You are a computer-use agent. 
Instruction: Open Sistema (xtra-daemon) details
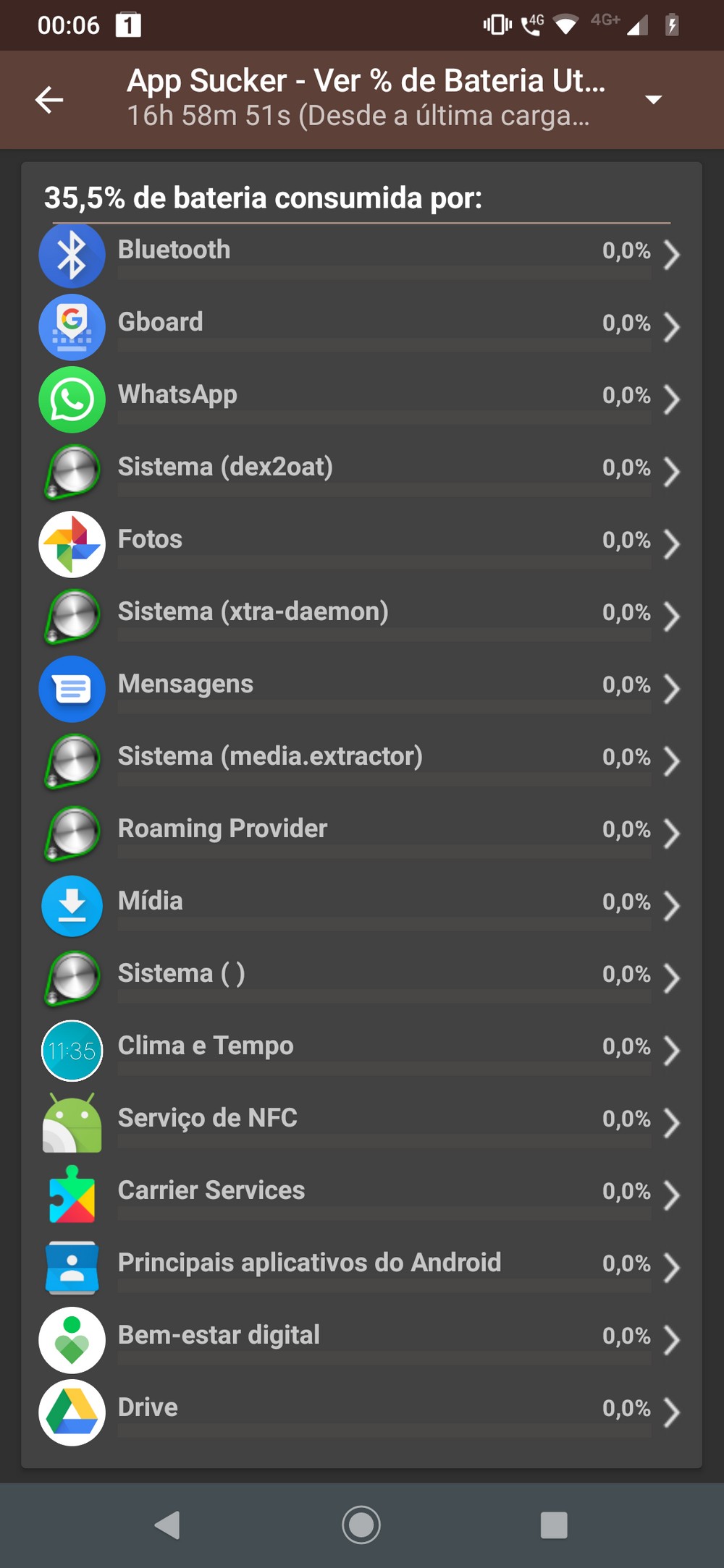[361, 616]
